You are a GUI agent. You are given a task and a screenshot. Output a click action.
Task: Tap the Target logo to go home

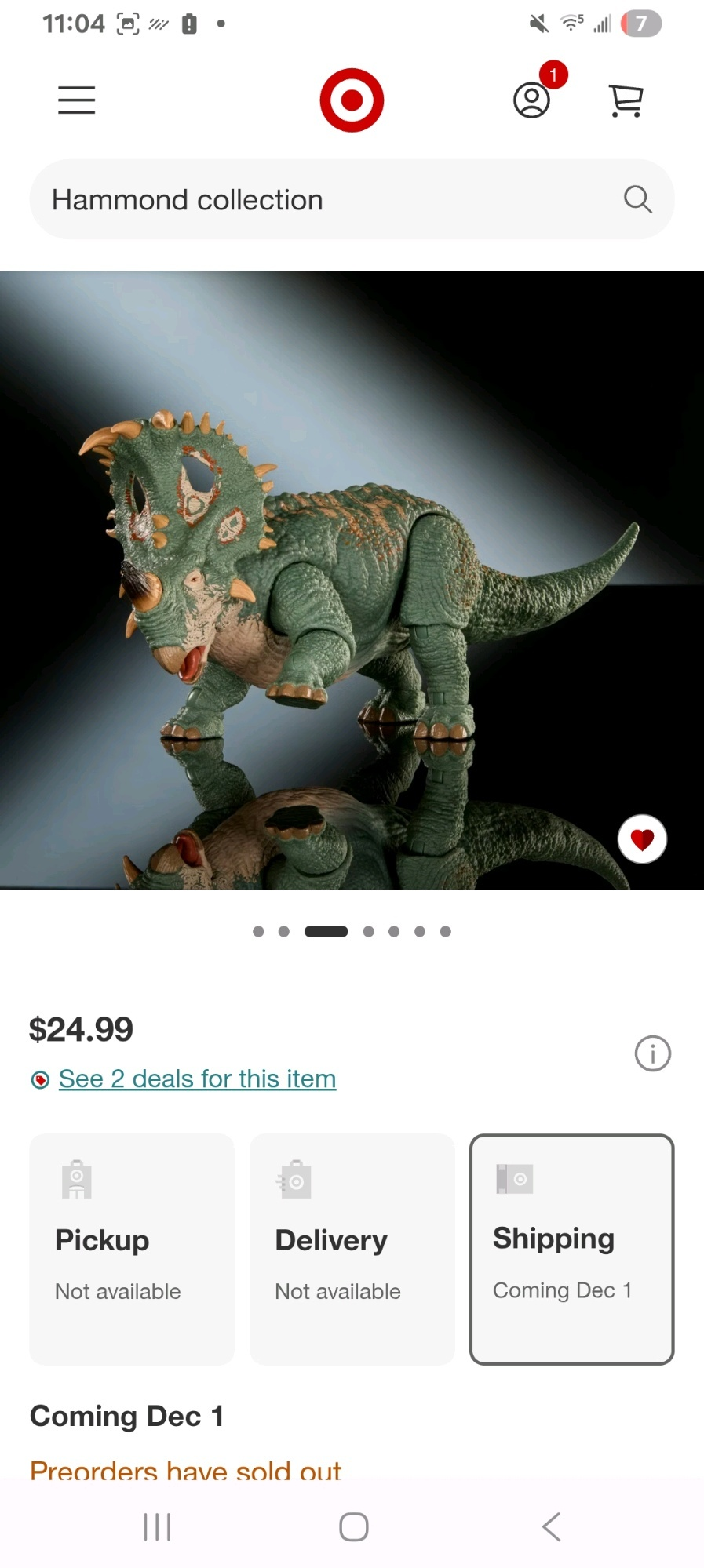click(x=352, y=100)
